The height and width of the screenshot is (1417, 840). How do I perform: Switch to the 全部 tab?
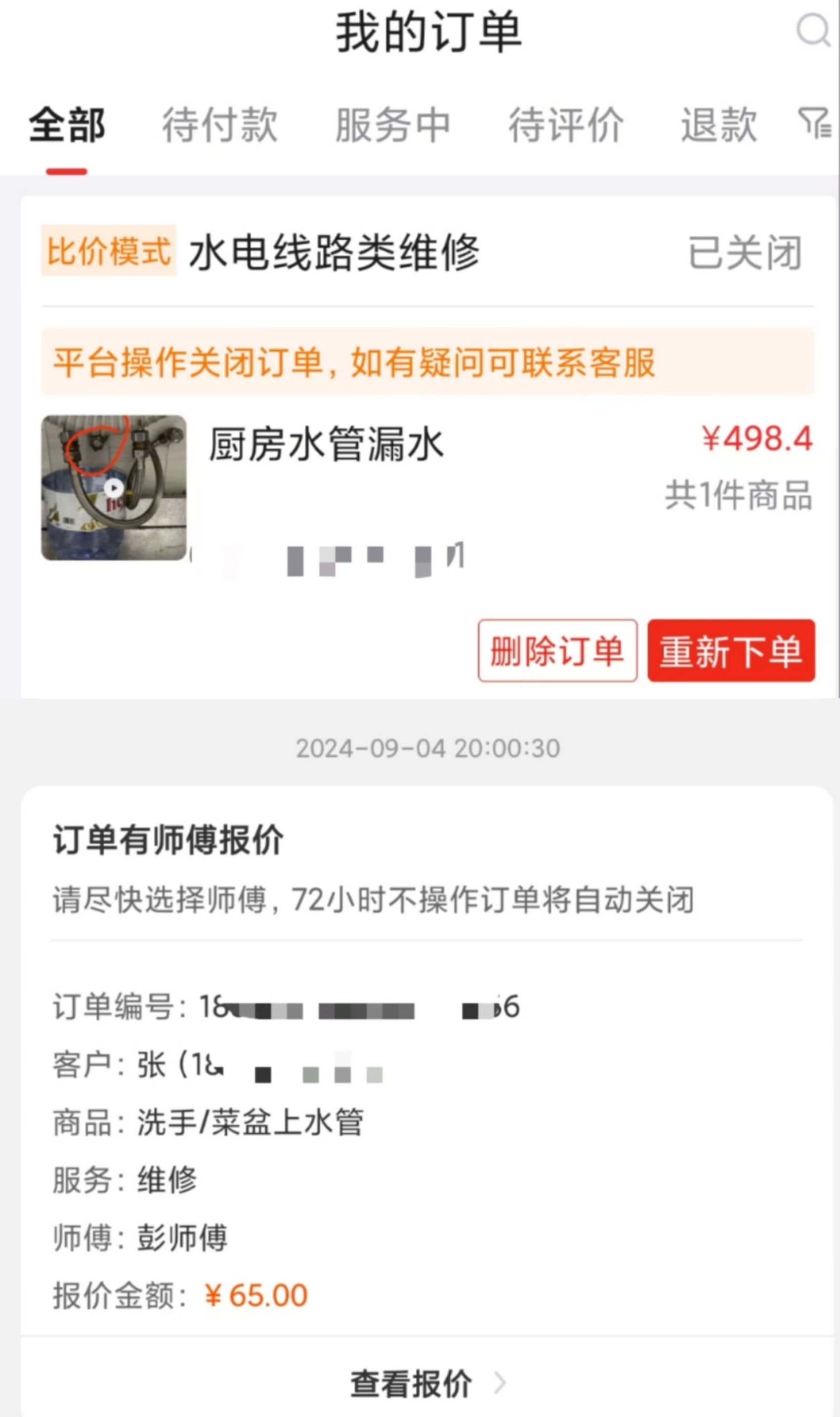[x=67, y=125]
